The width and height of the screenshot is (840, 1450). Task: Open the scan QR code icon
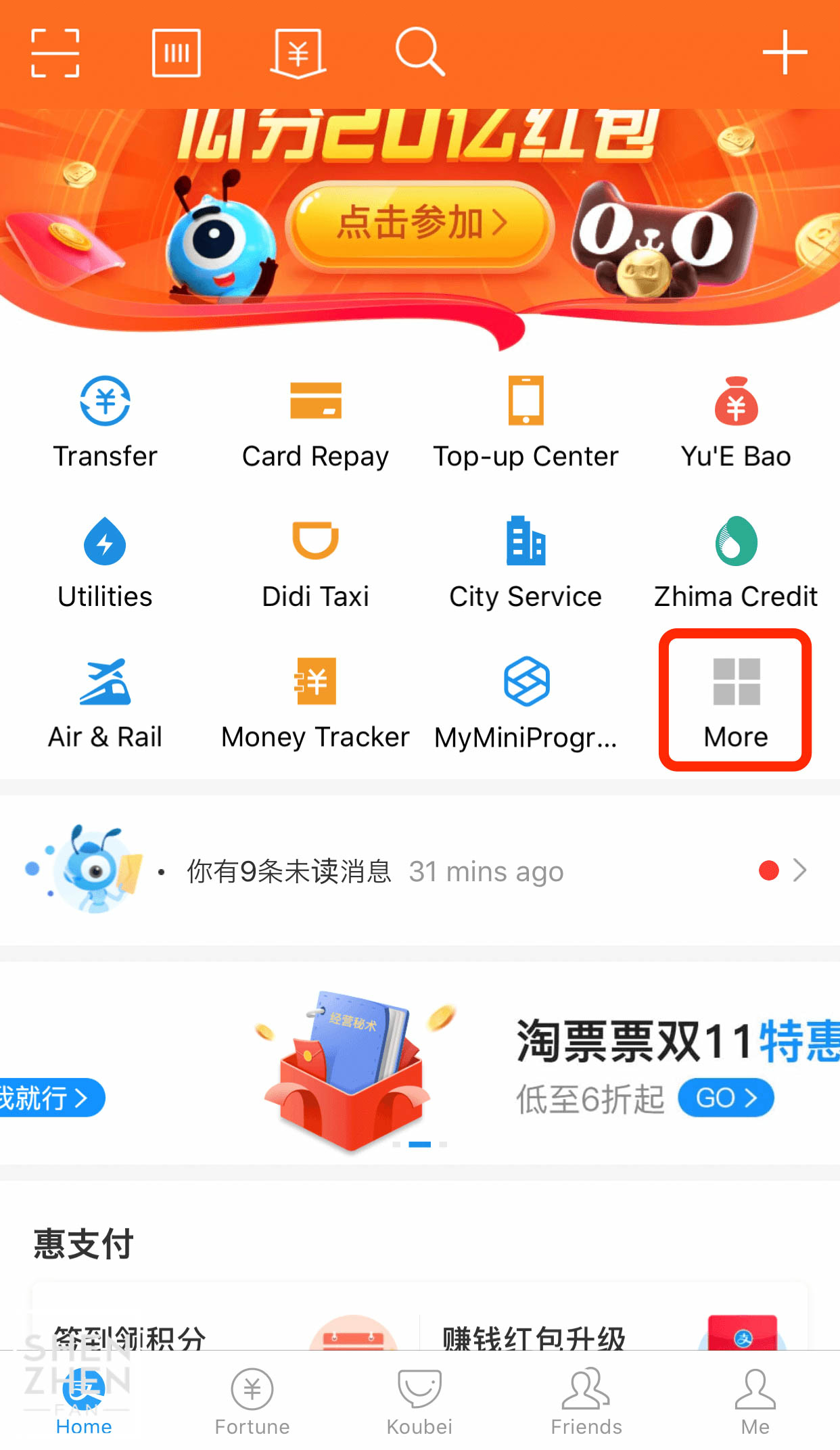click(55, 53)
